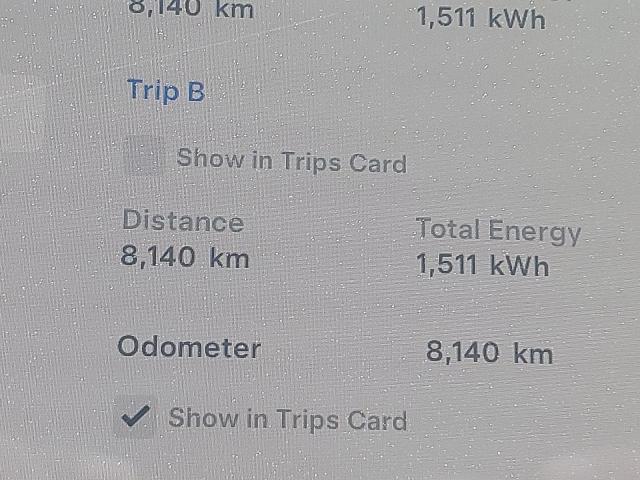Uncheck Show in Trips Card under Odometer
The width and height of the screenshot is (640, 480).
pyautogui.click(x=135, y=417)
